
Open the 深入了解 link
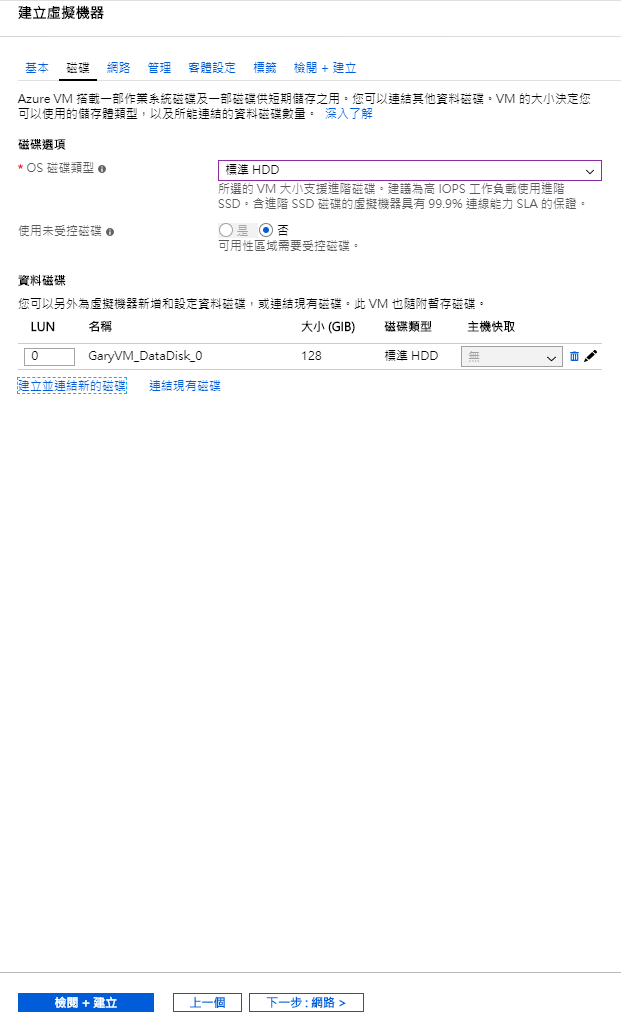(x=349, y=115)
